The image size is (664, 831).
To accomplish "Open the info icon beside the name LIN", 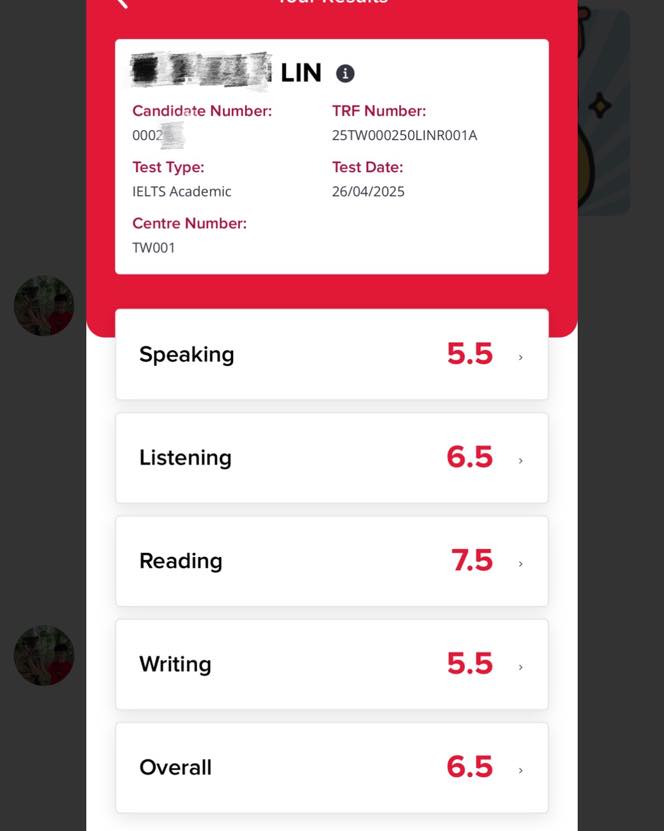I will click(x=345, y=73).
